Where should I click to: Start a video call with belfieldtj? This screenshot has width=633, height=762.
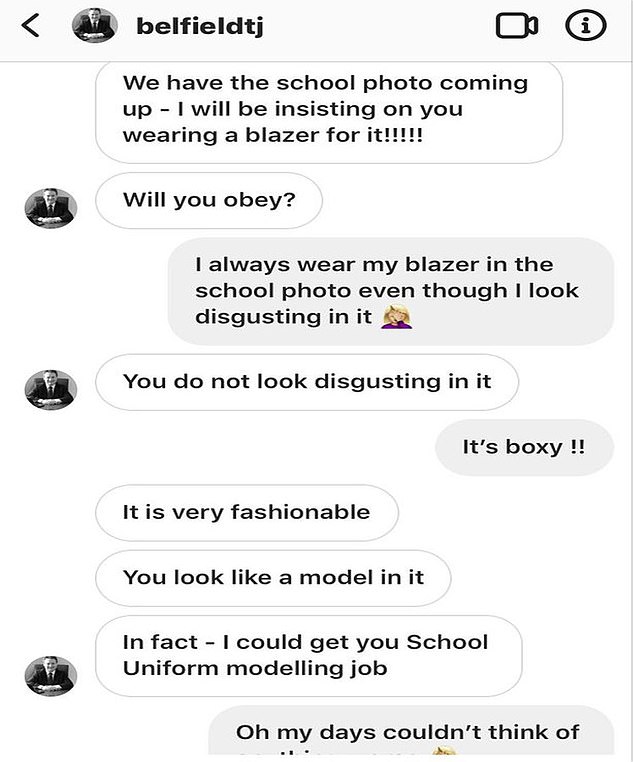click(517, 27)
